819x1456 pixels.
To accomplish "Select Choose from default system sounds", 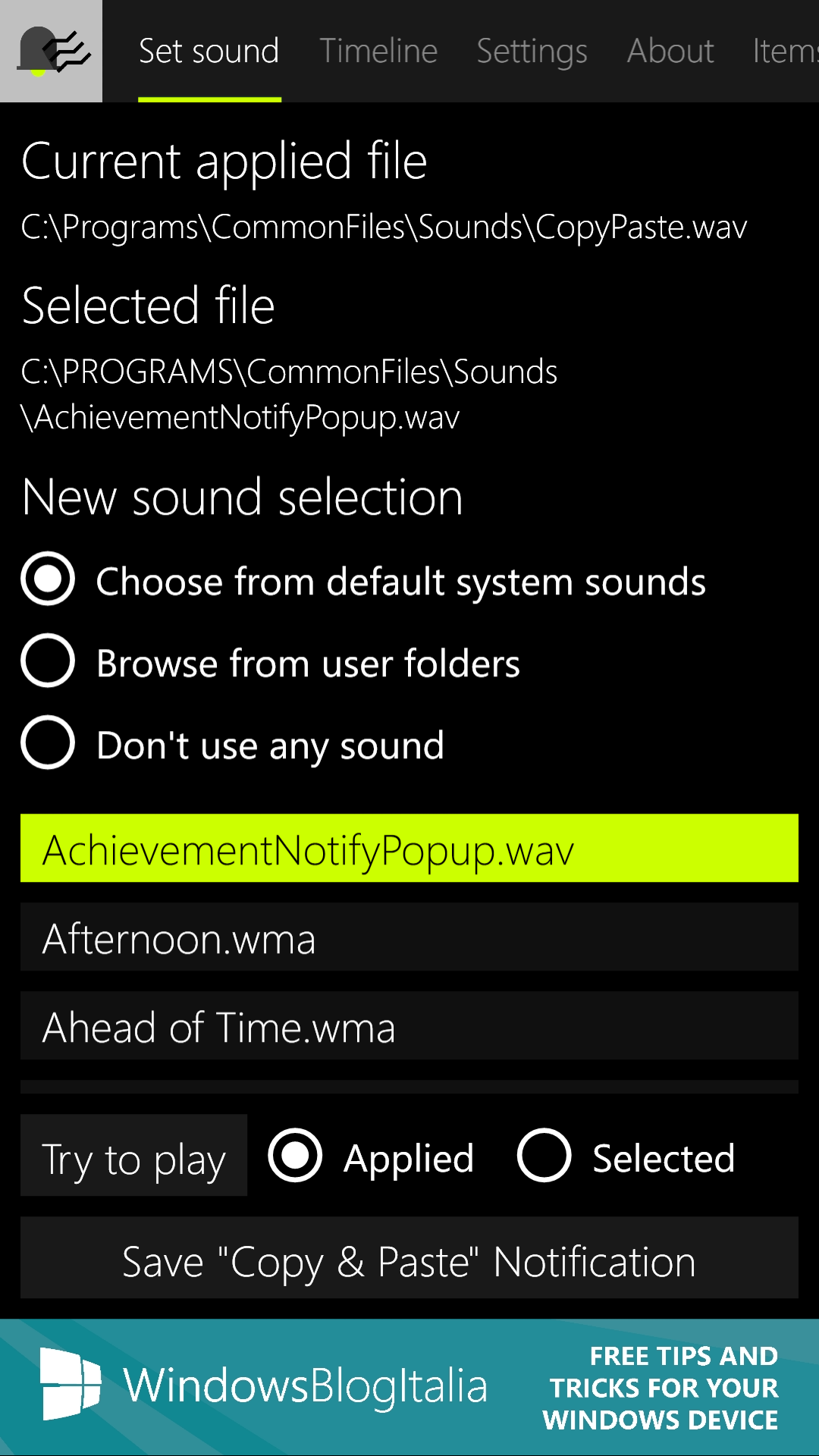I will pyautogui.click(x=363, y=579).
